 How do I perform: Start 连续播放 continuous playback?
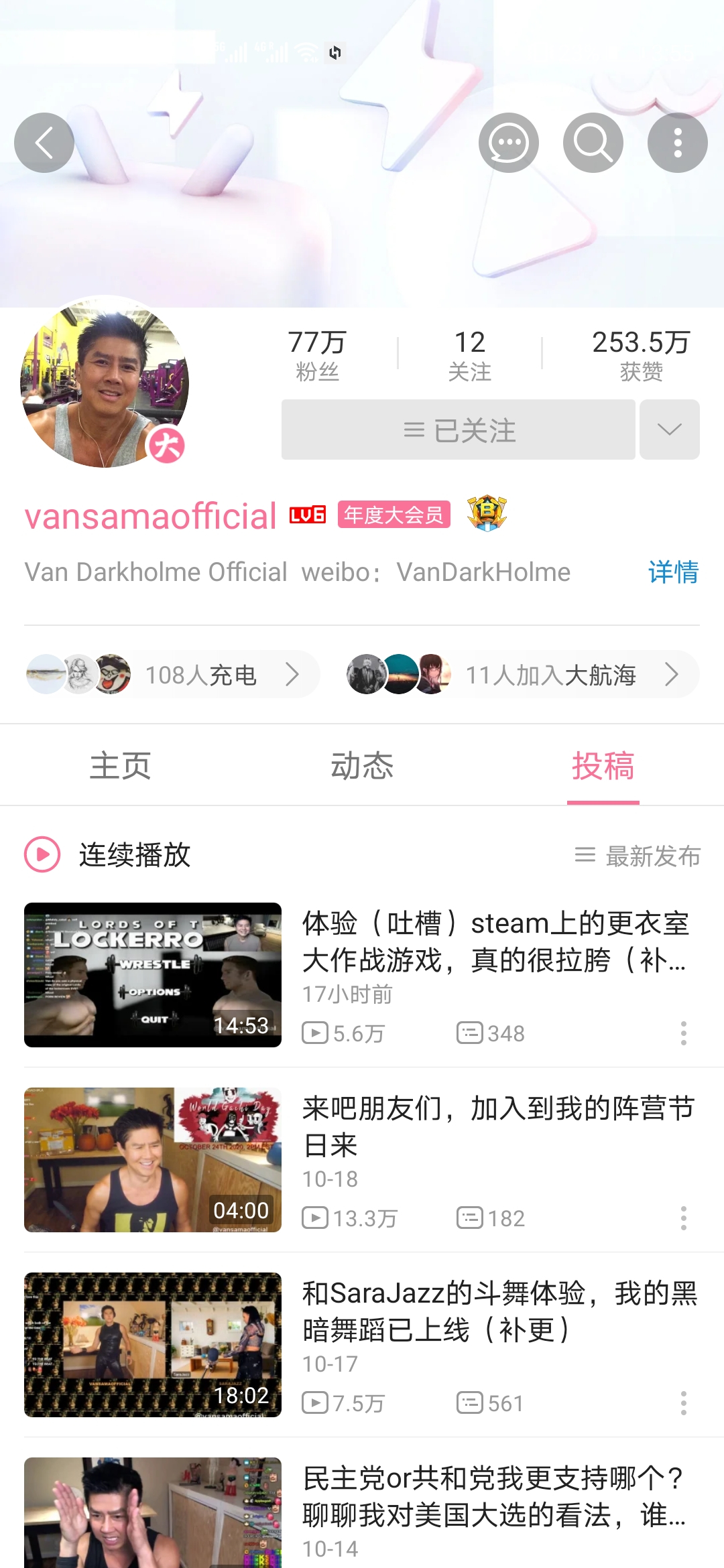(x=109, y=855)
